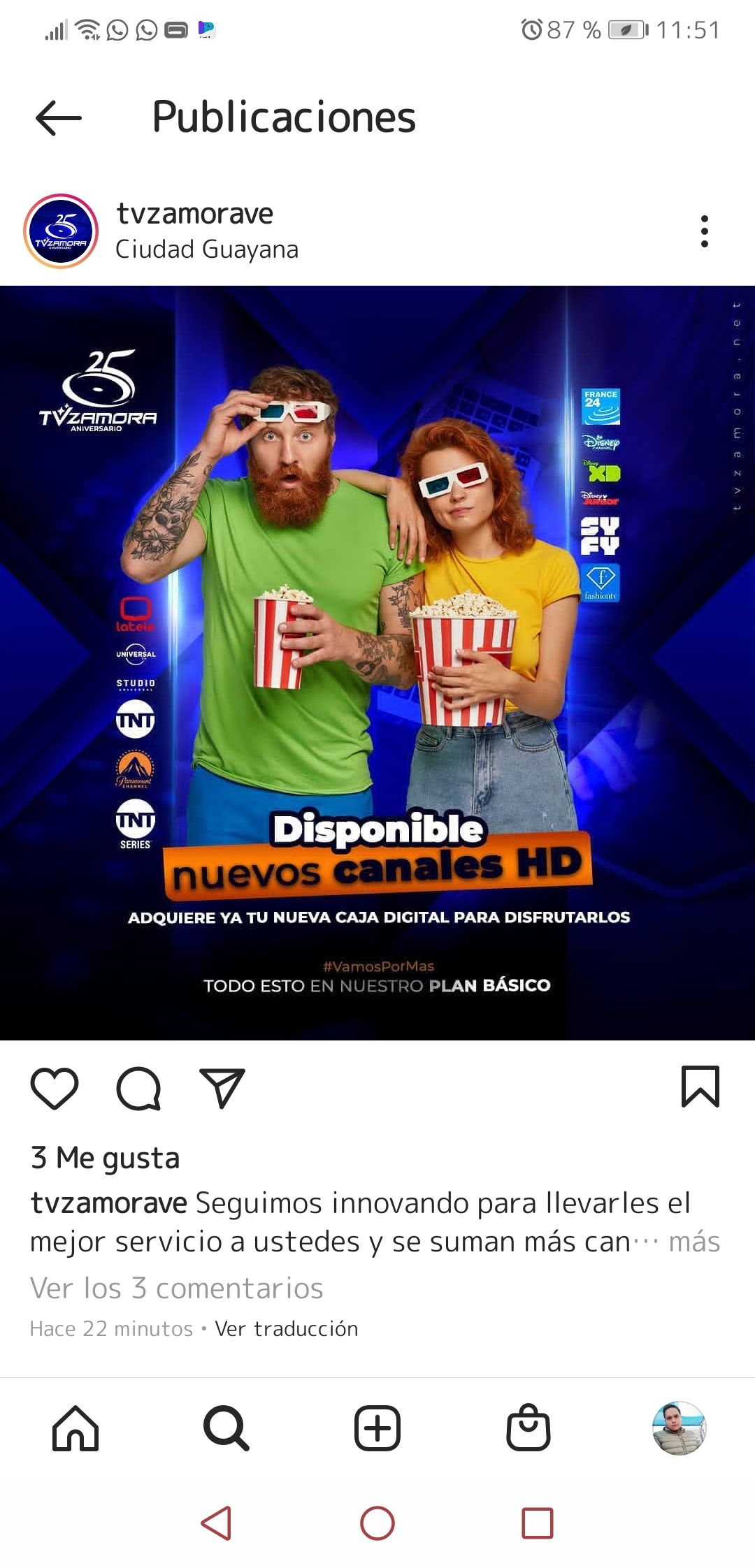This screenshot has height=1568, width=755.
Task: Open Ver los 3 comentarios
Action: coord(176,1288)
